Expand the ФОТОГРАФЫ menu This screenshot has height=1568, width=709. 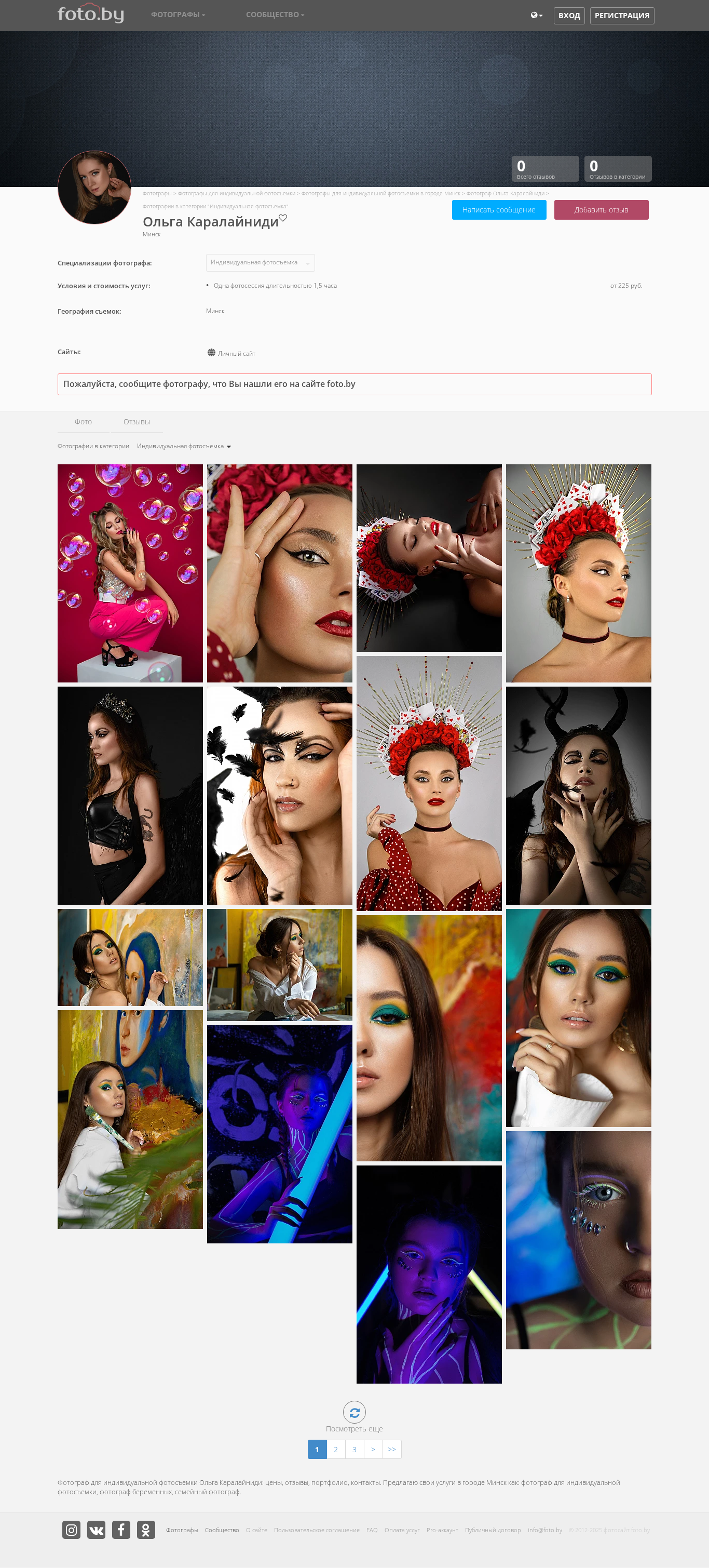pos(178,15)
